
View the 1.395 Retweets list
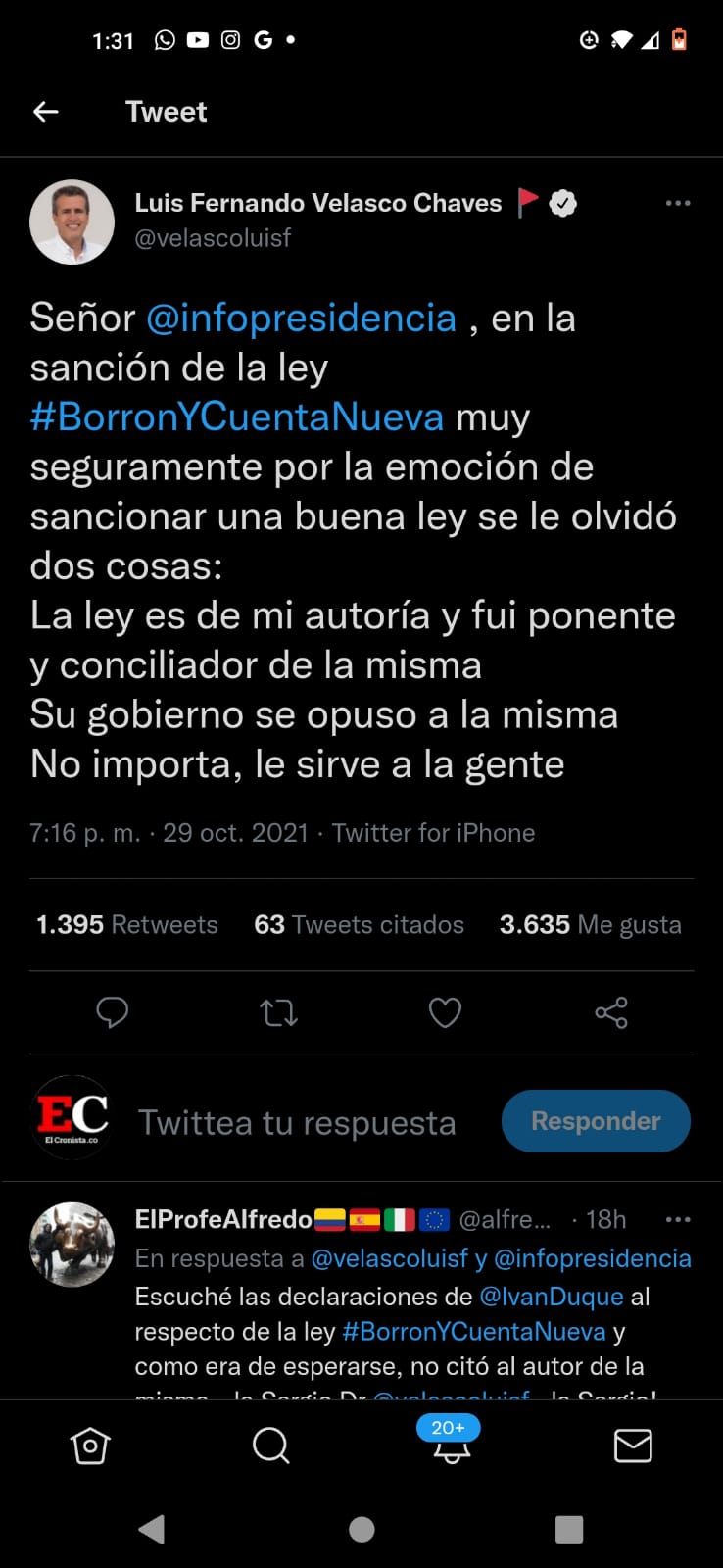click(127, 924)
